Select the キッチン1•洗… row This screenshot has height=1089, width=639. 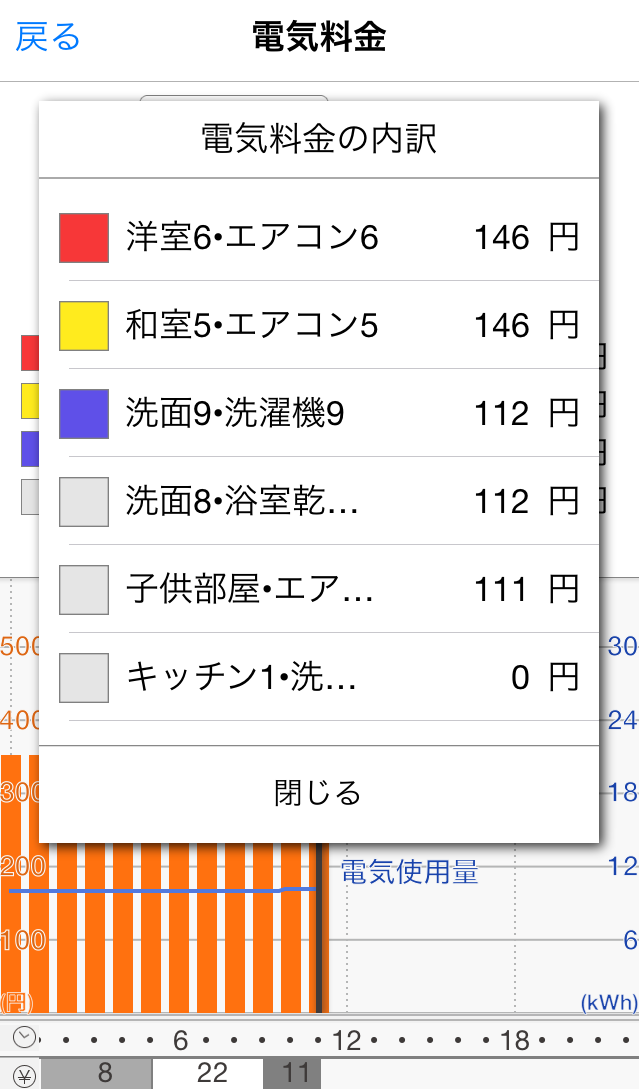[318, 678]
